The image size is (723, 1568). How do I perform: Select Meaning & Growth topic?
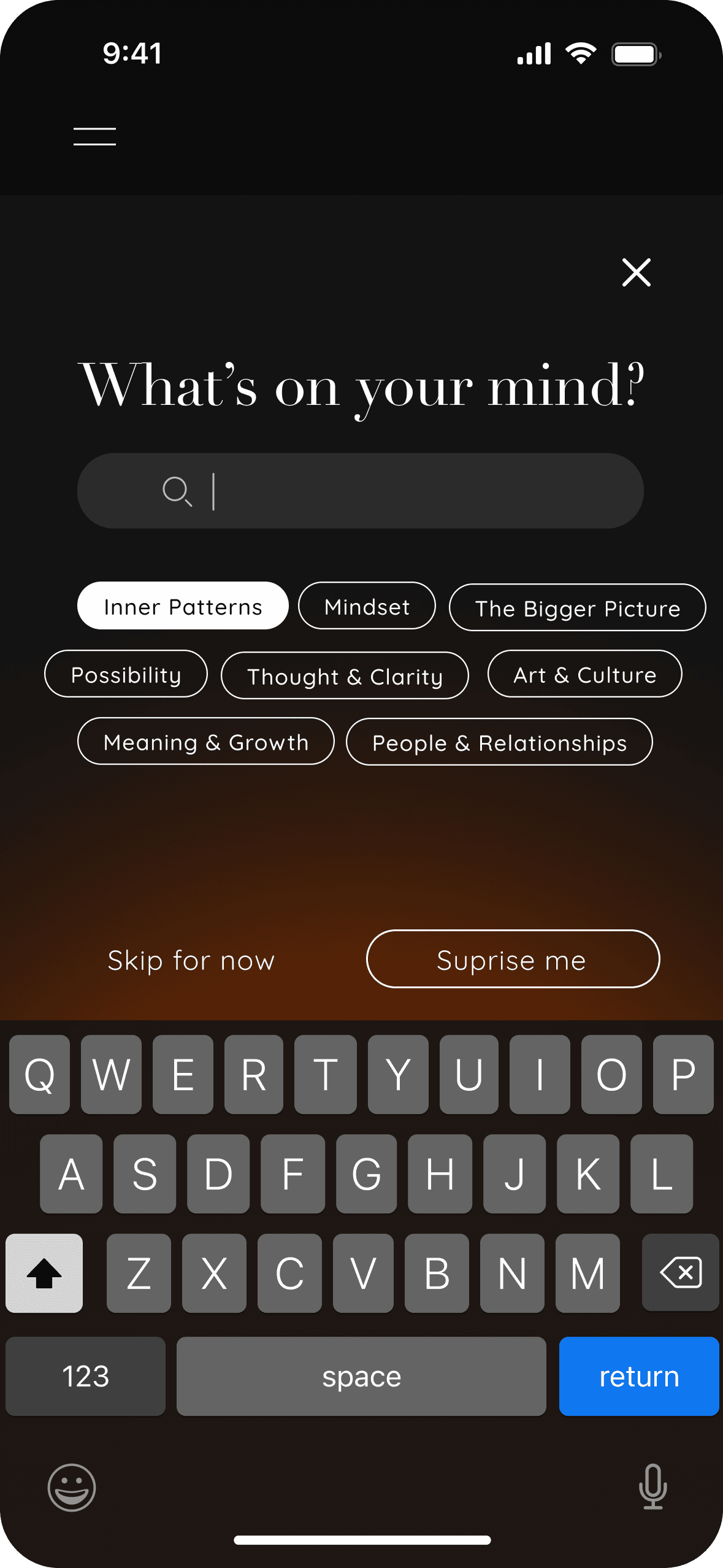point(205,742)
